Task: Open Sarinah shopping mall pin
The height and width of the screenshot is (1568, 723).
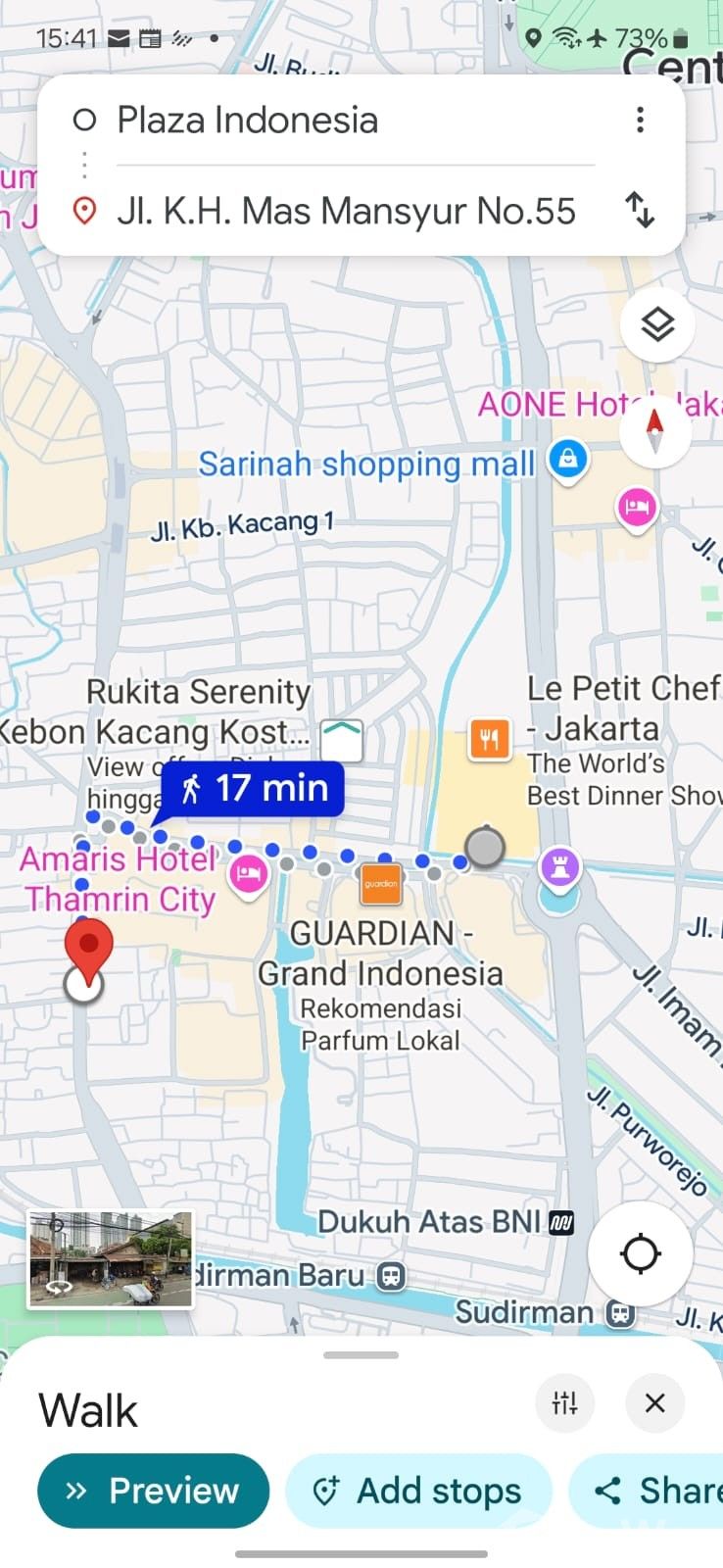Action: [x=568, y=459]
